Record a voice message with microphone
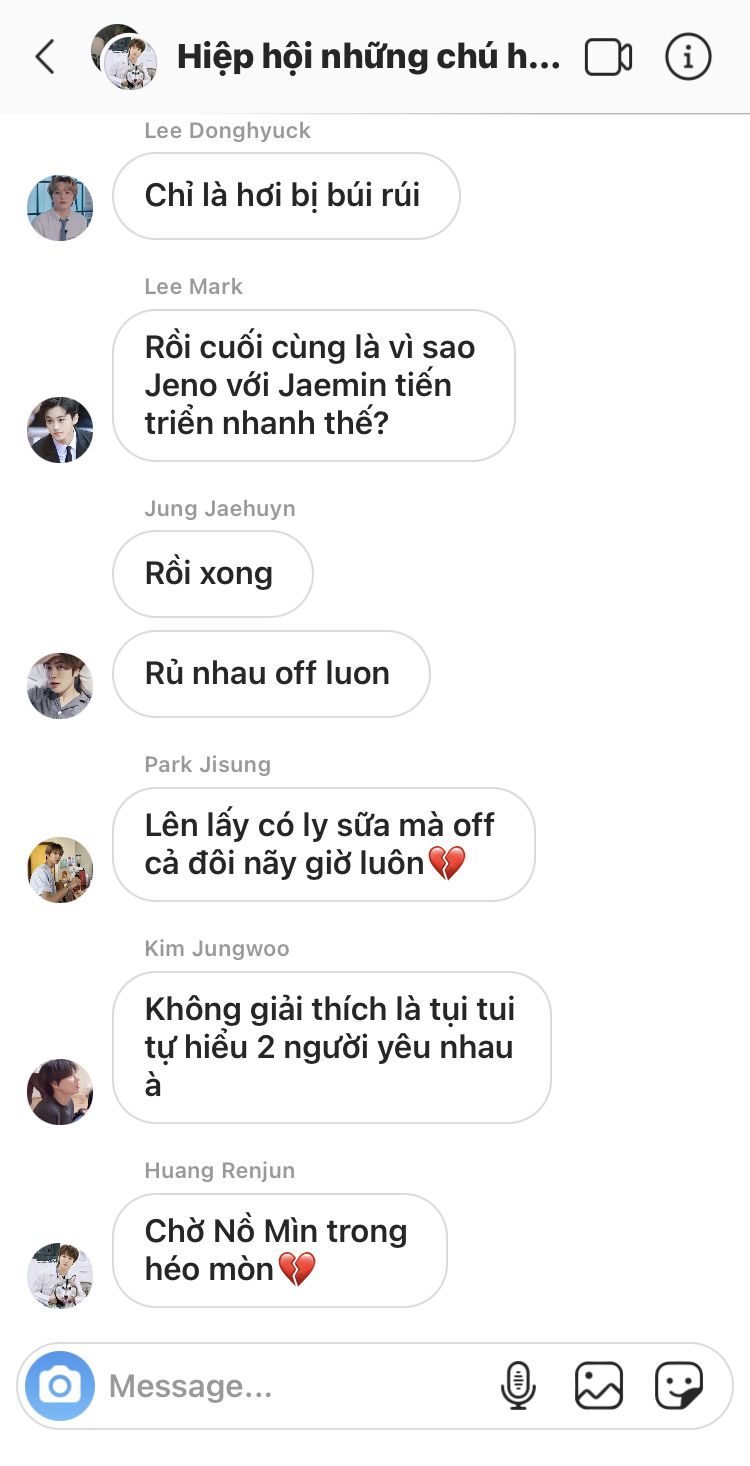This screenshot has width=750, height=1466. tap(518, 1386)
